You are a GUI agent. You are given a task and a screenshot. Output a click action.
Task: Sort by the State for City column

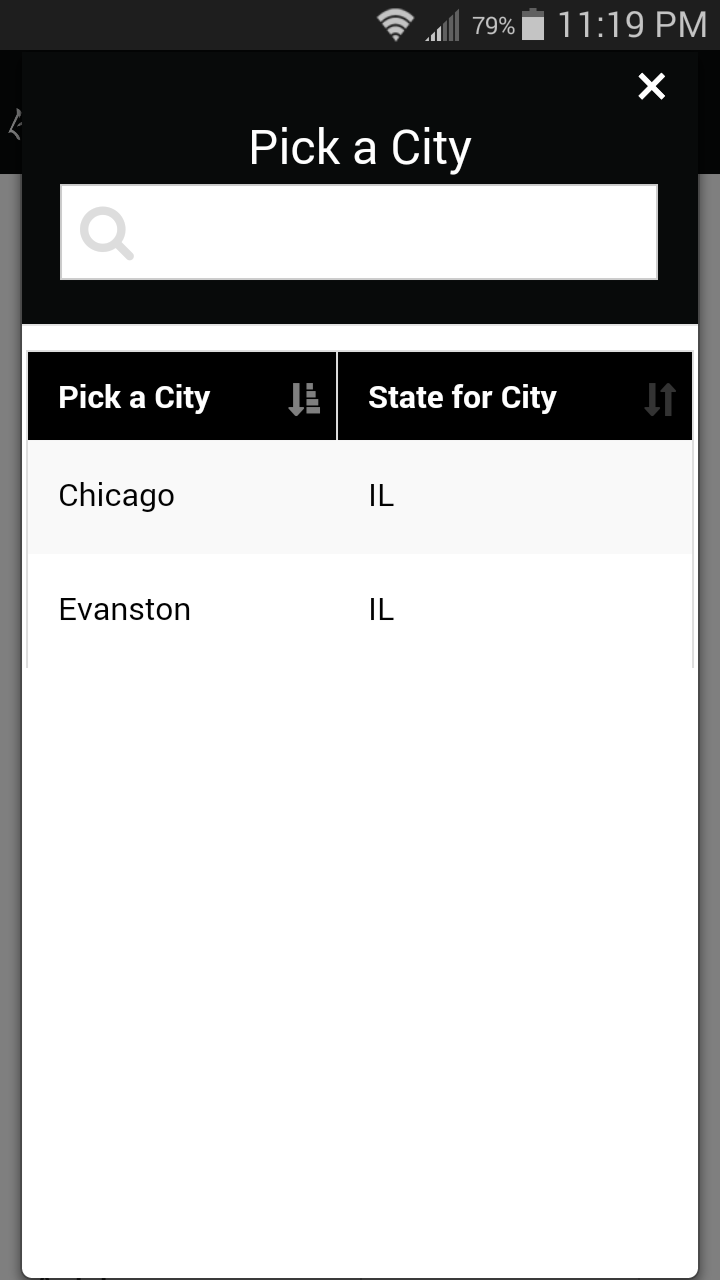click(x=514, y=397)
